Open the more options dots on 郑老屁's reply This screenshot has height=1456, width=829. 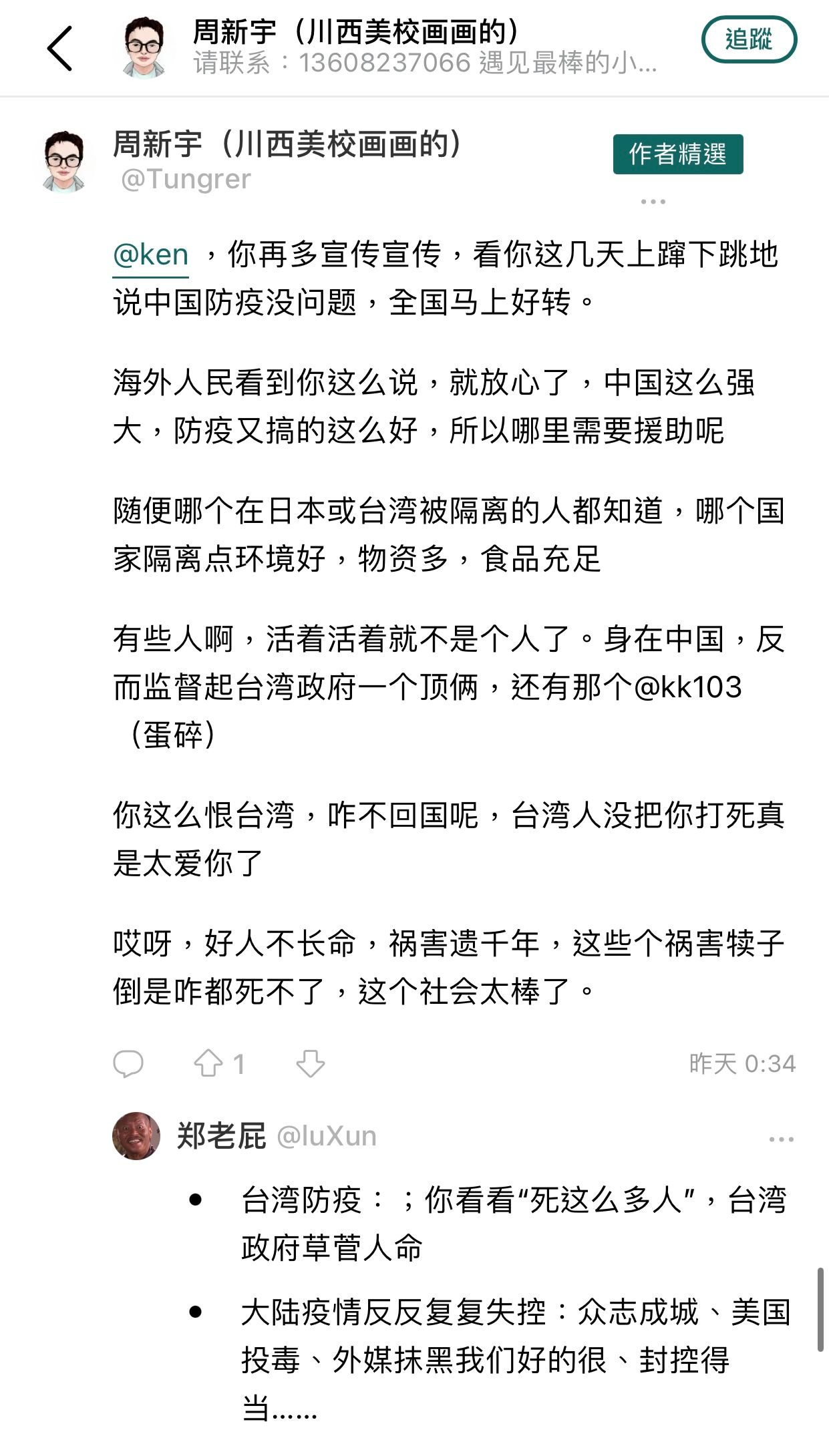(781, 1139)
